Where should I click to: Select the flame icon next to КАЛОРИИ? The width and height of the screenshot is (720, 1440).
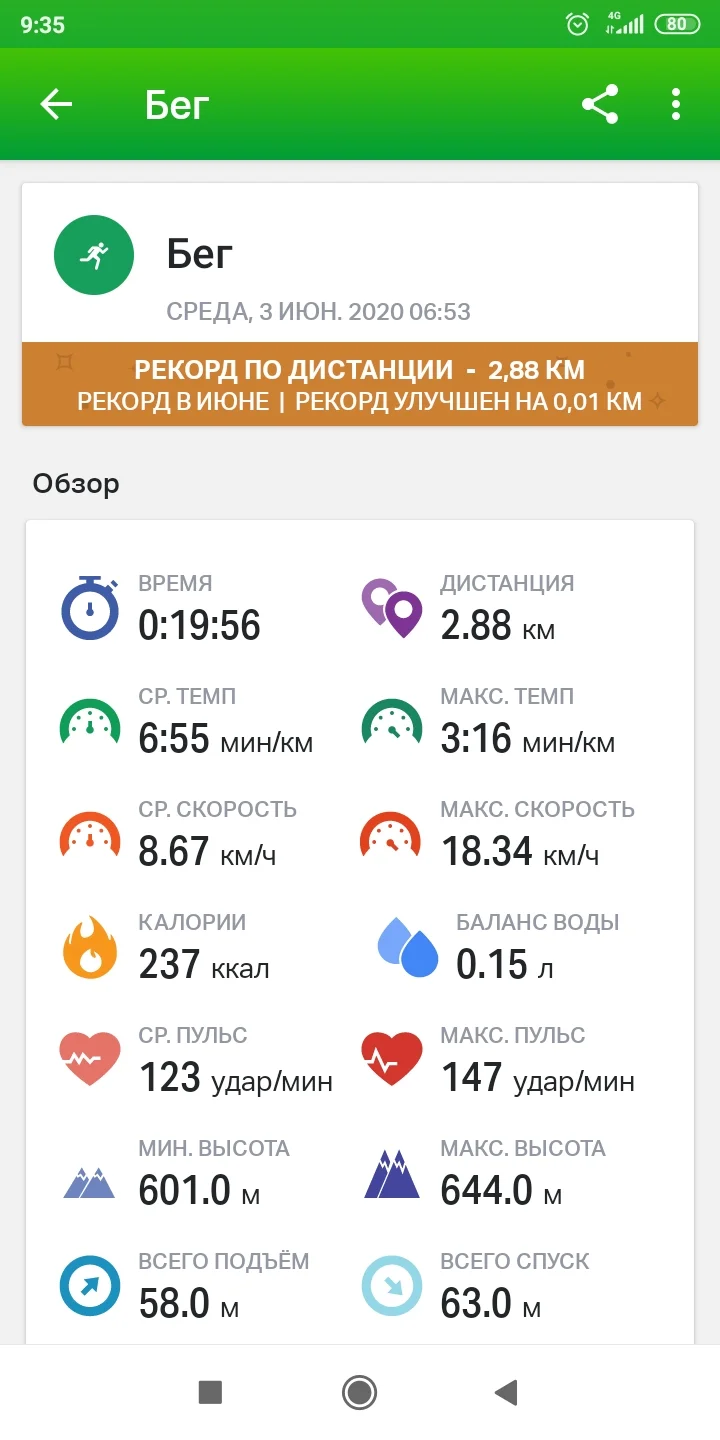[92, 944]
